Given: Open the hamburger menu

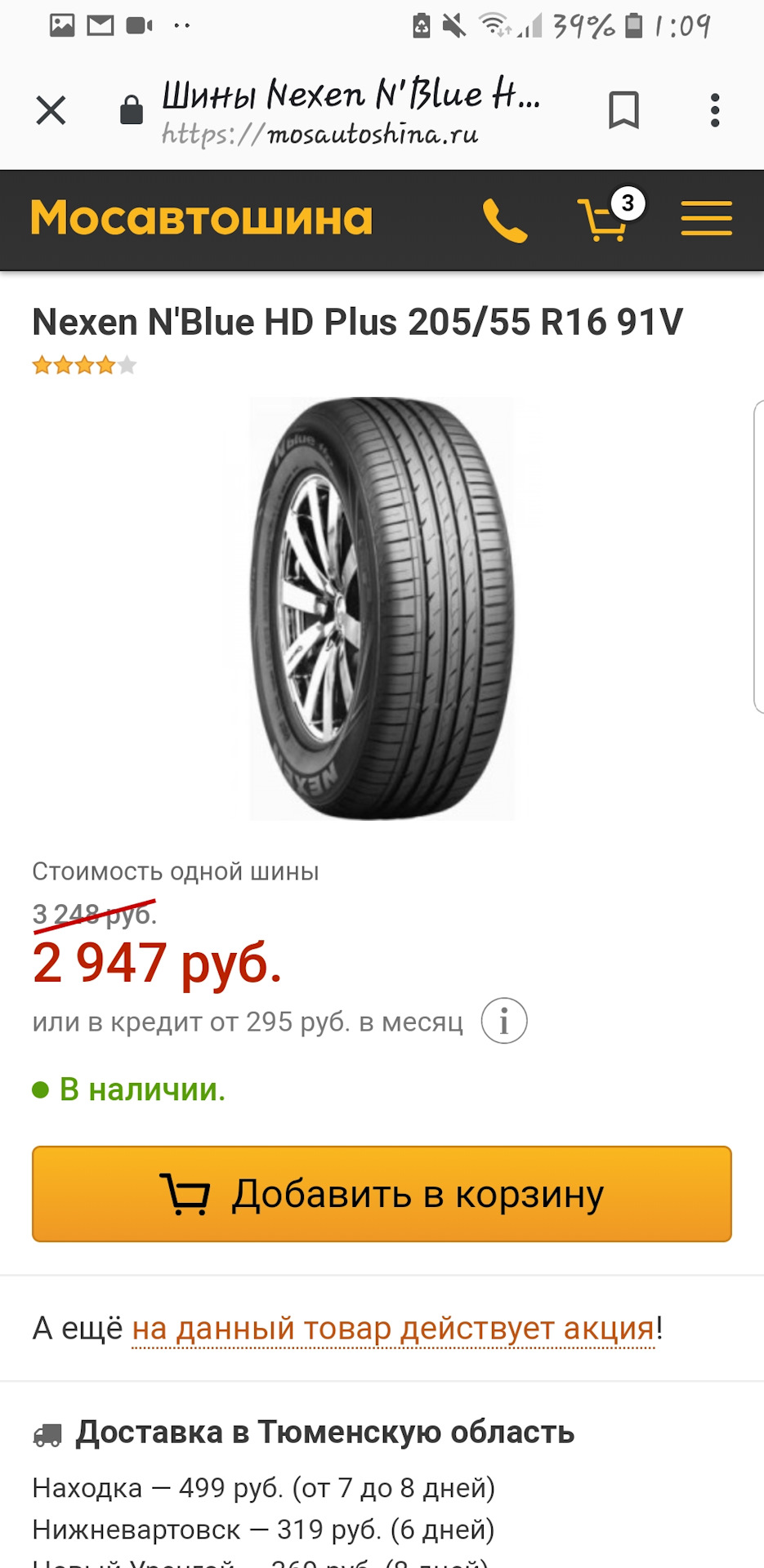Looking at the screenshot, I should (x=706, y=219).
